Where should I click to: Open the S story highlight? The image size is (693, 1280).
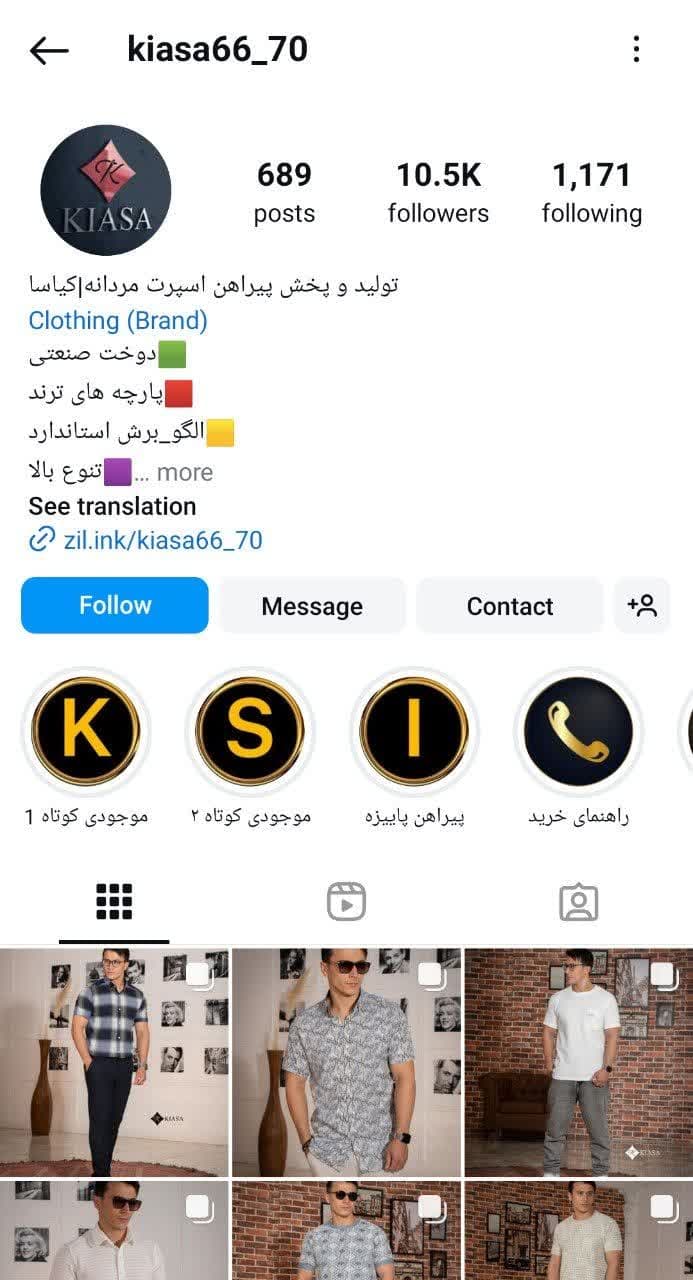point(250,731)
